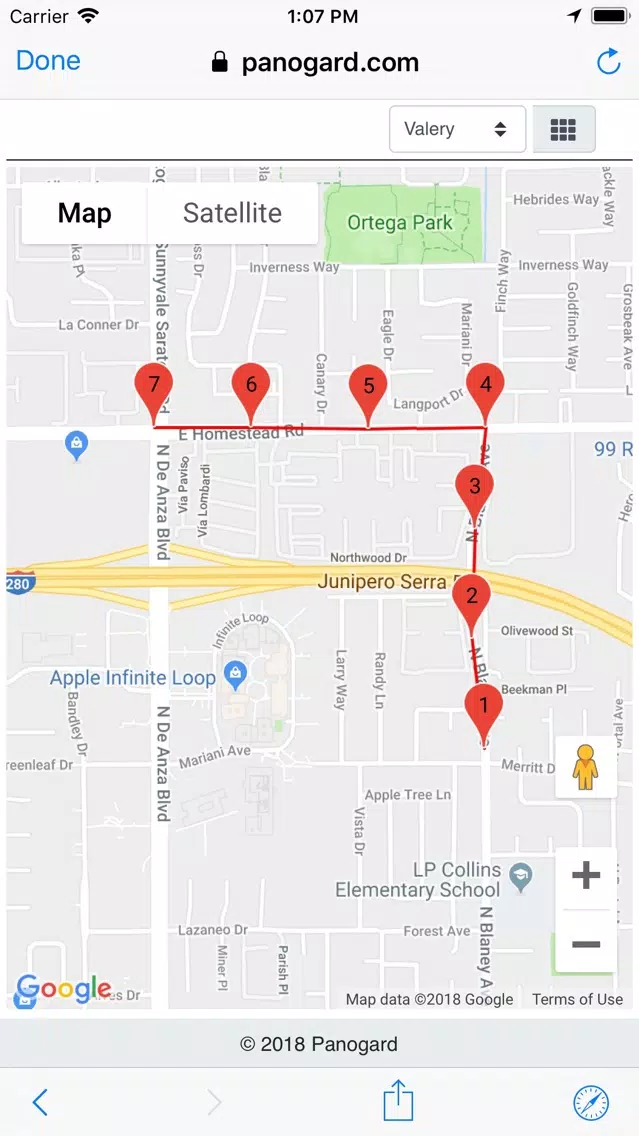Open page in Safari via compass icon

pyautogui.click(x=591, y=1103)
